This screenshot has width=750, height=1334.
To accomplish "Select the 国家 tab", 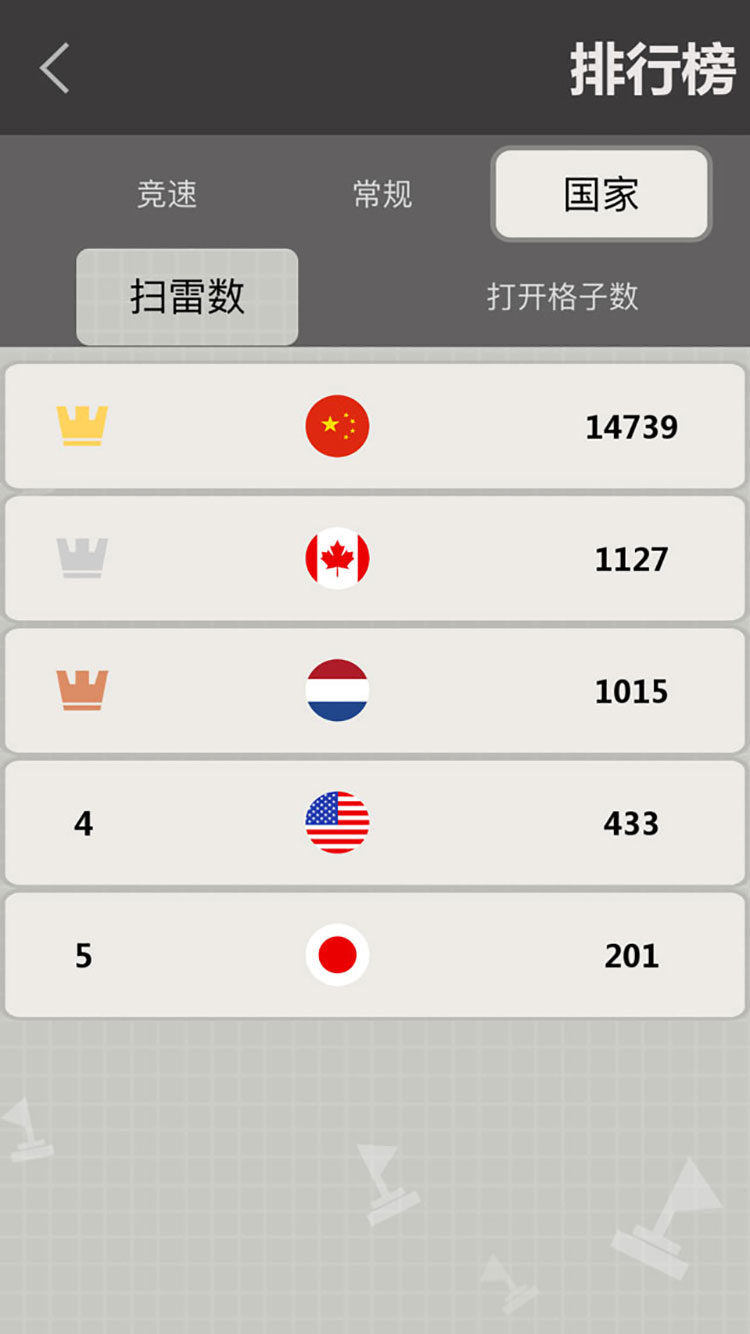I will click(x=601, y=194).
